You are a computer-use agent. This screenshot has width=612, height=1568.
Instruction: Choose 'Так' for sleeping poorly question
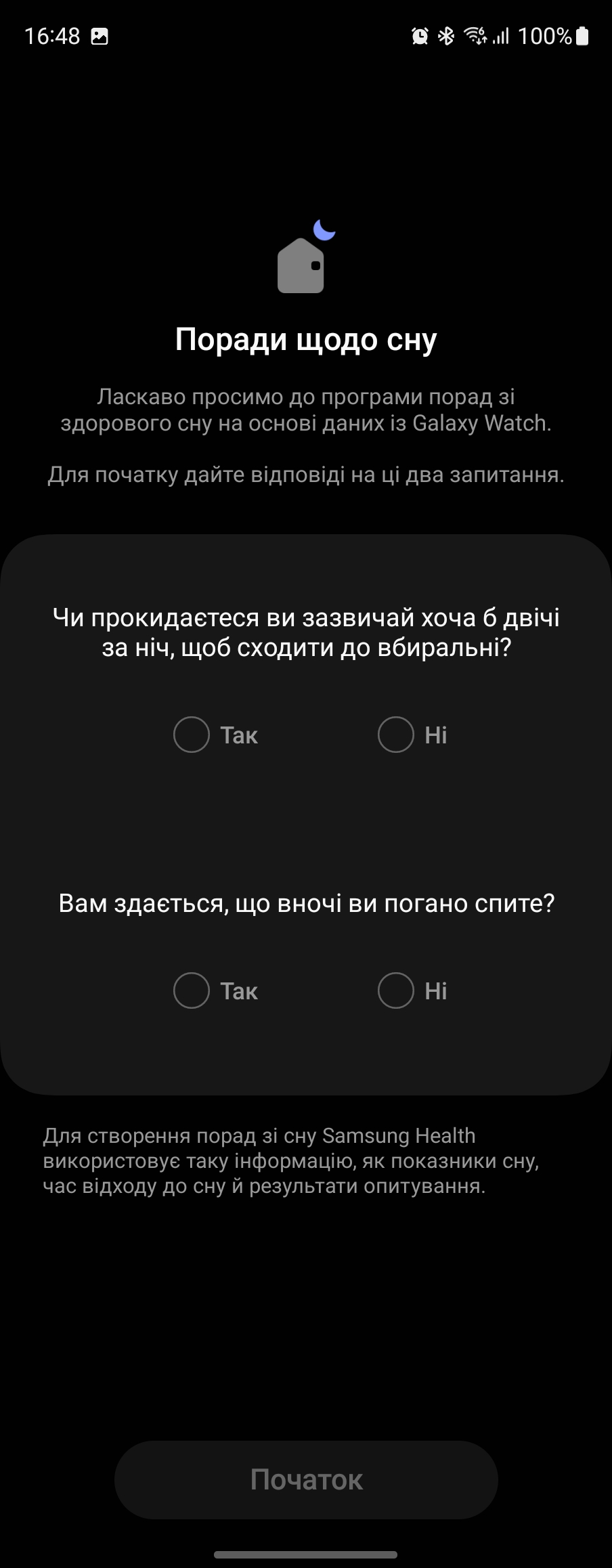(x=192, y=990)
